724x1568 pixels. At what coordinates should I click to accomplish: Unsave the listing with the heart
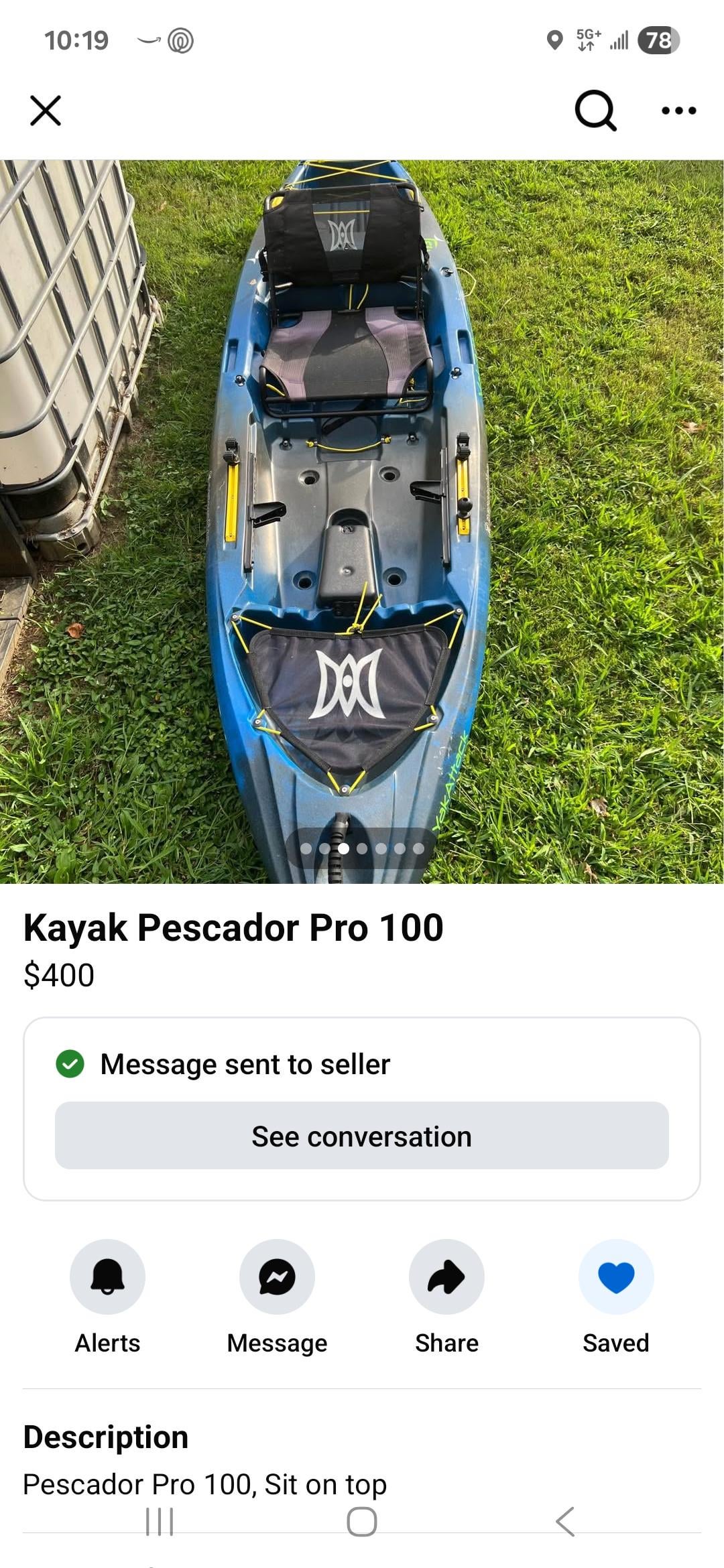[x=616, y=1277]
